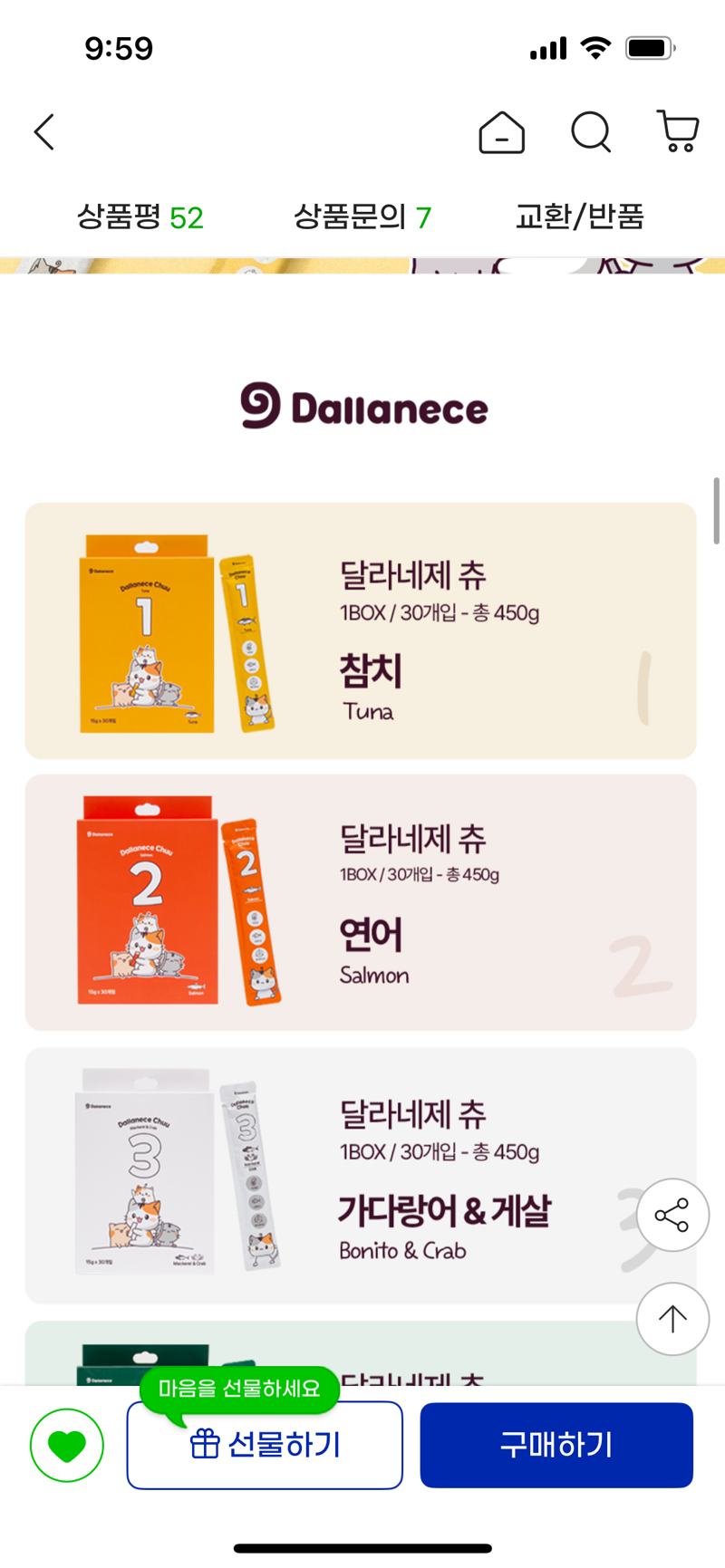Tap the 선물하기 gift button
725x1568 pixels.
pyautogui.click(x=265, y=1445)
